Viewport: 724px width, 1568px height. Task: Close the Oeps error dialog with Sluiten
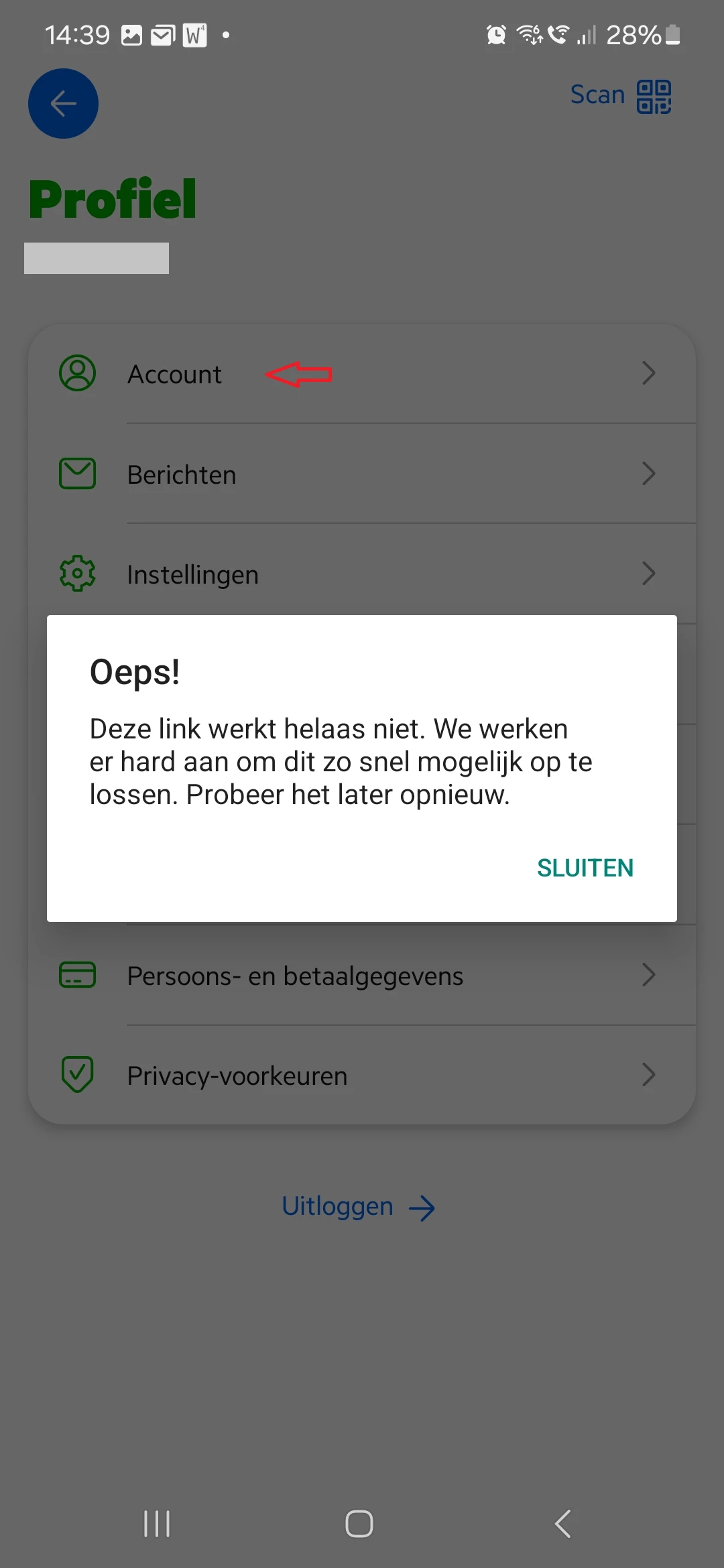click(x=585, y=868)
